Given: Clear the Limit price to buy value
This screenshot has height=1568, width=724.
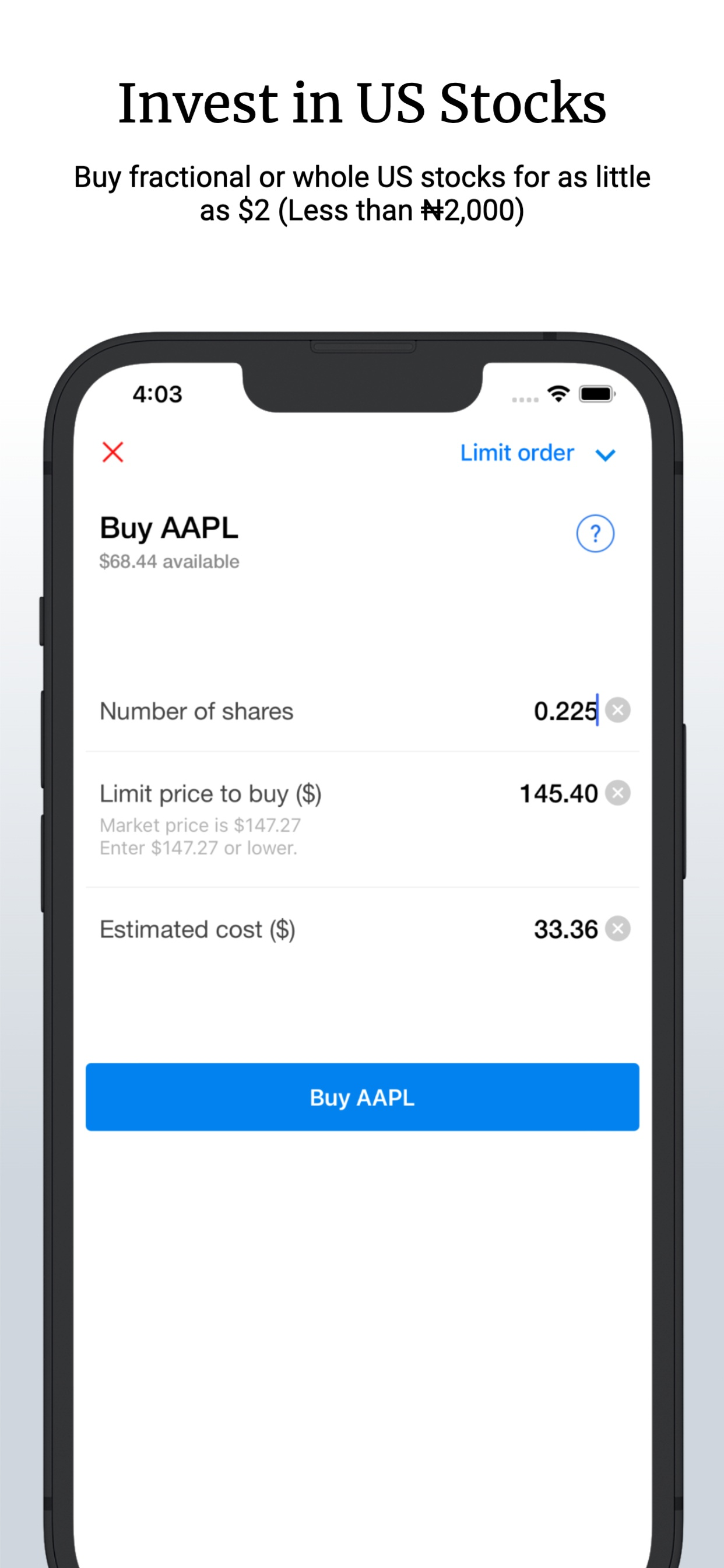Looking at the screenshot, I should coord(618,793).
